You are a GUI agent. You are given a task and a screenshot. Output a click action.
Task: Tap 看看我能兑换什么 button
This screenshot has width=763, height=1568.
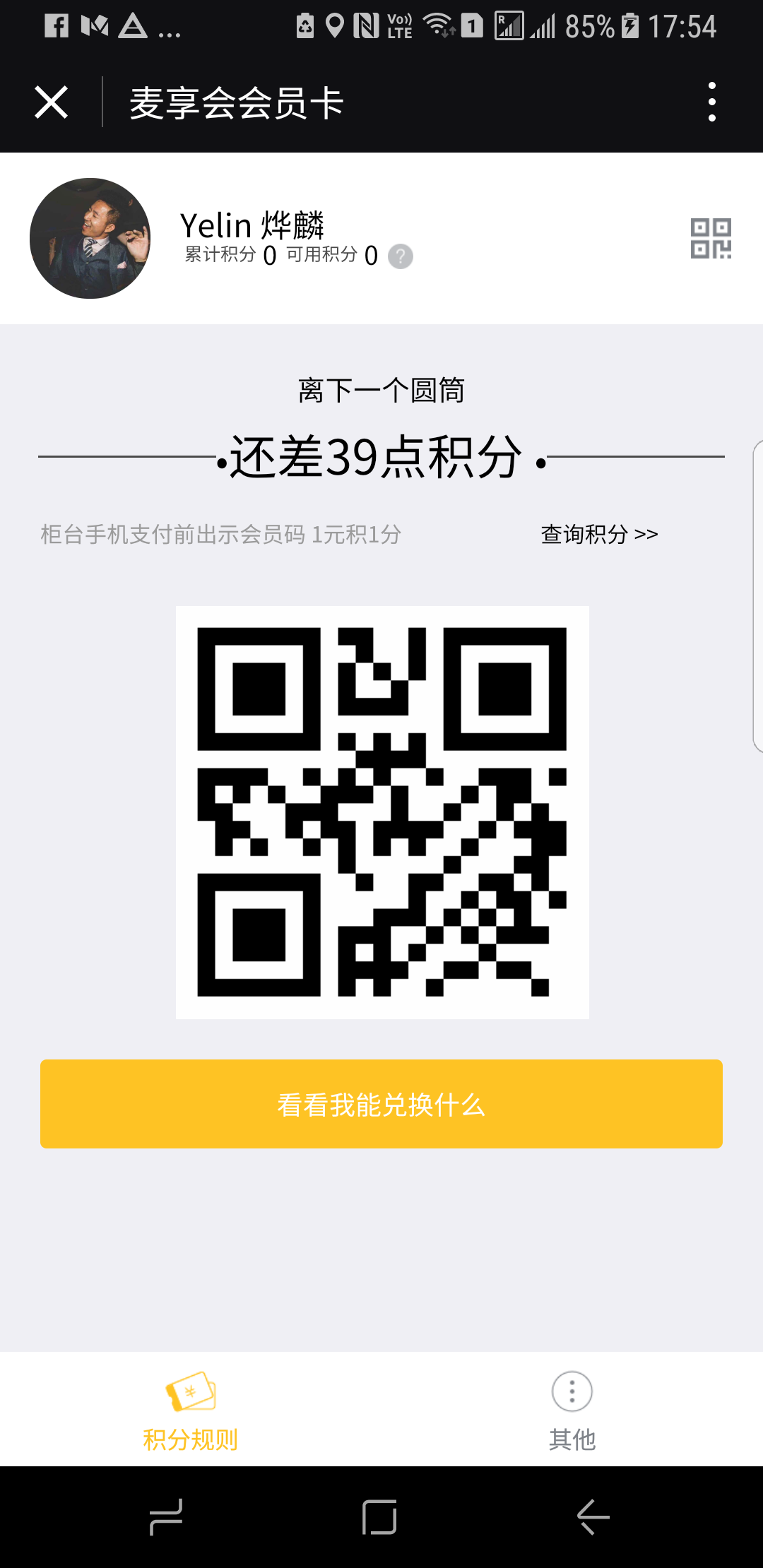[381, 1104]
